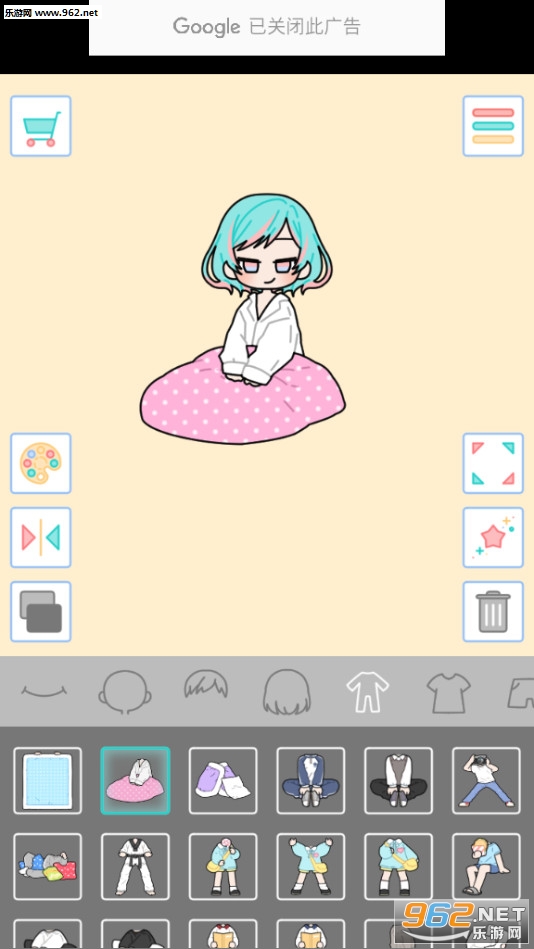Viewport: 534px width, 949px height.
Task: Open the three-line menu
Action: 493,126
